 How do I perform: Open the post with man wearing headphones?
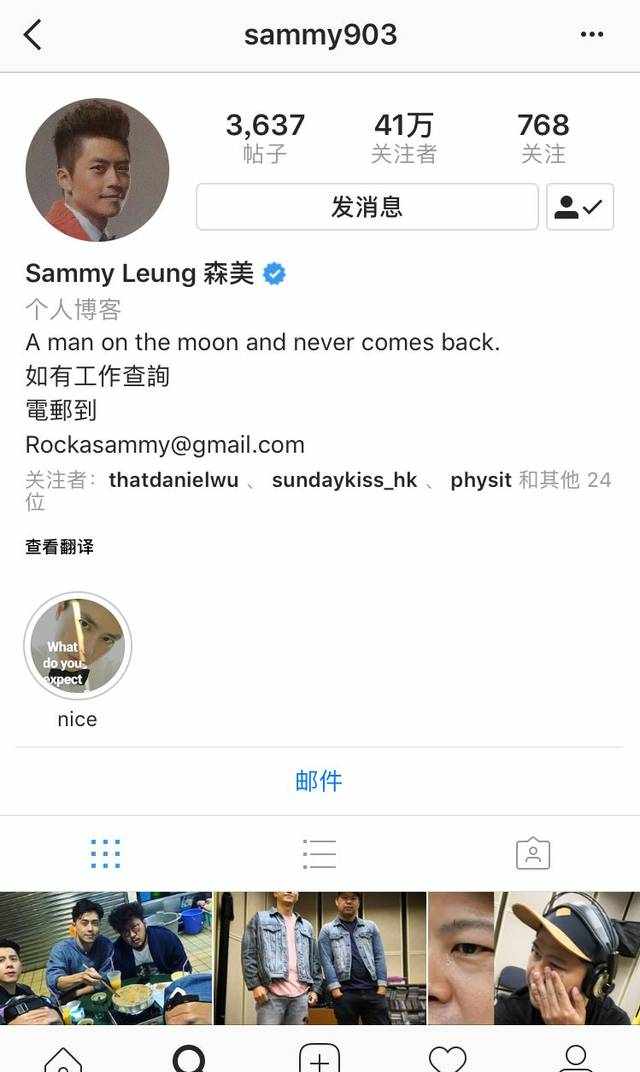[534, 957]
